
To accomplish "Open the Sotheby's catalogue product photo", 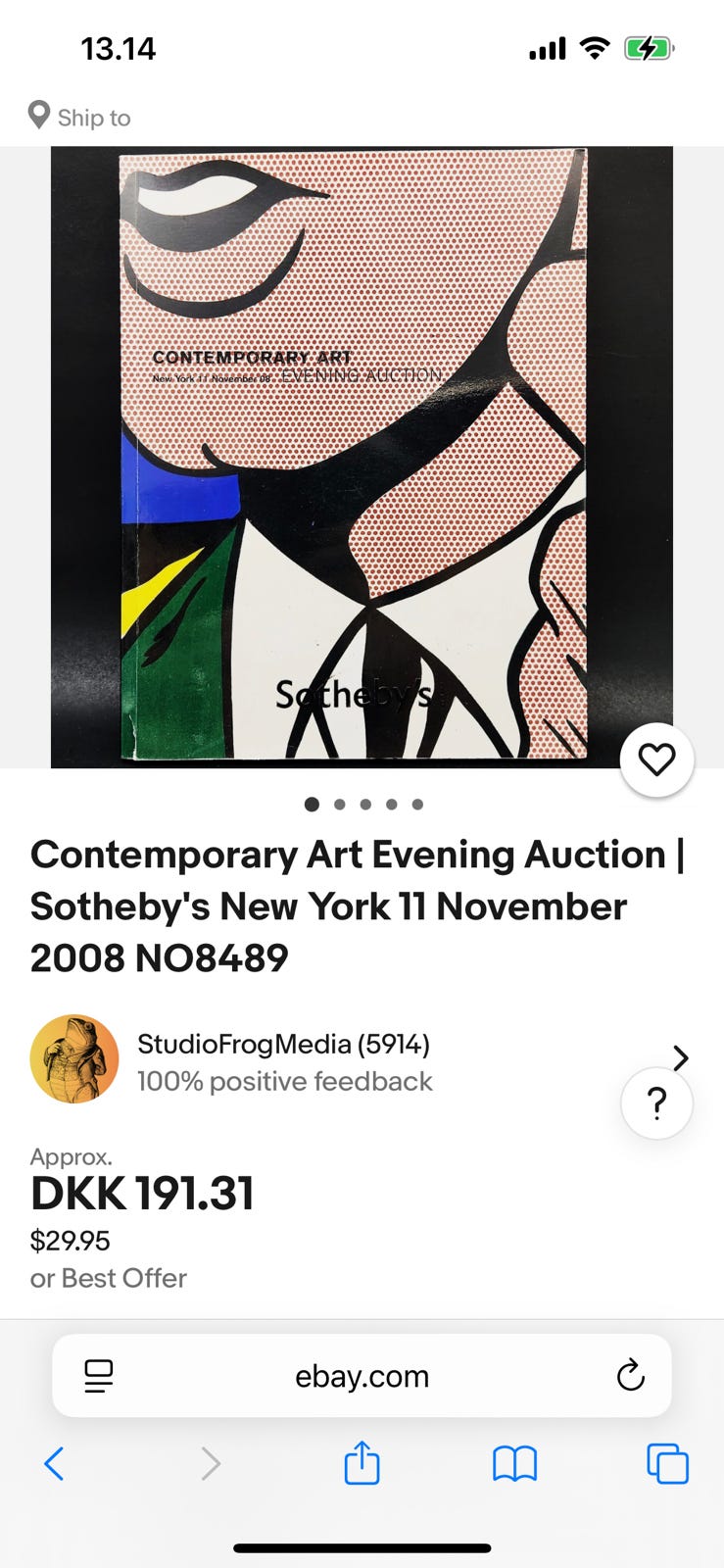I will click(x=361, y=457).
